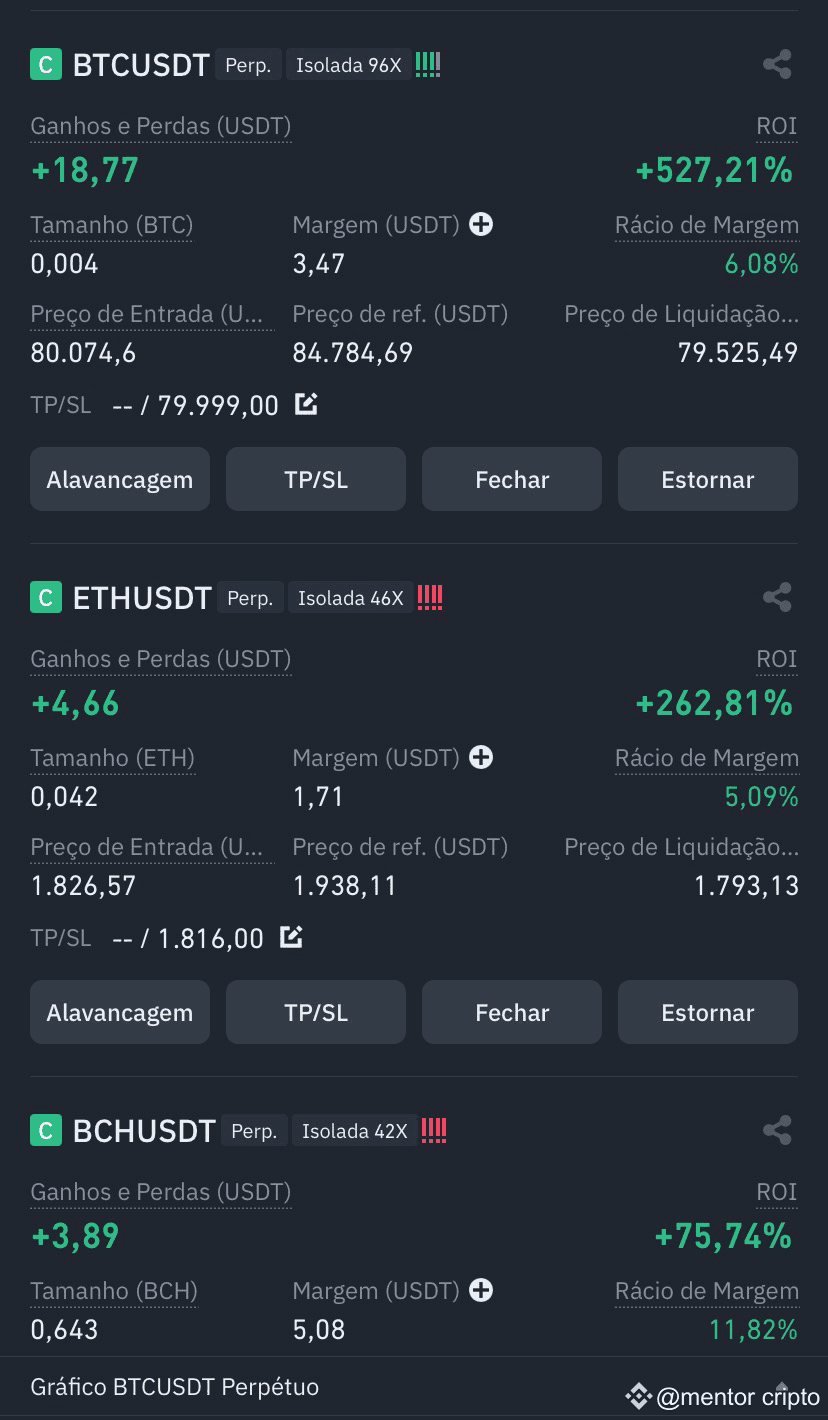Click the add margin plus icon for BCHUSDT
Screen dimensions: 828x1420
pyautogui.click(x=480, y=1290)
